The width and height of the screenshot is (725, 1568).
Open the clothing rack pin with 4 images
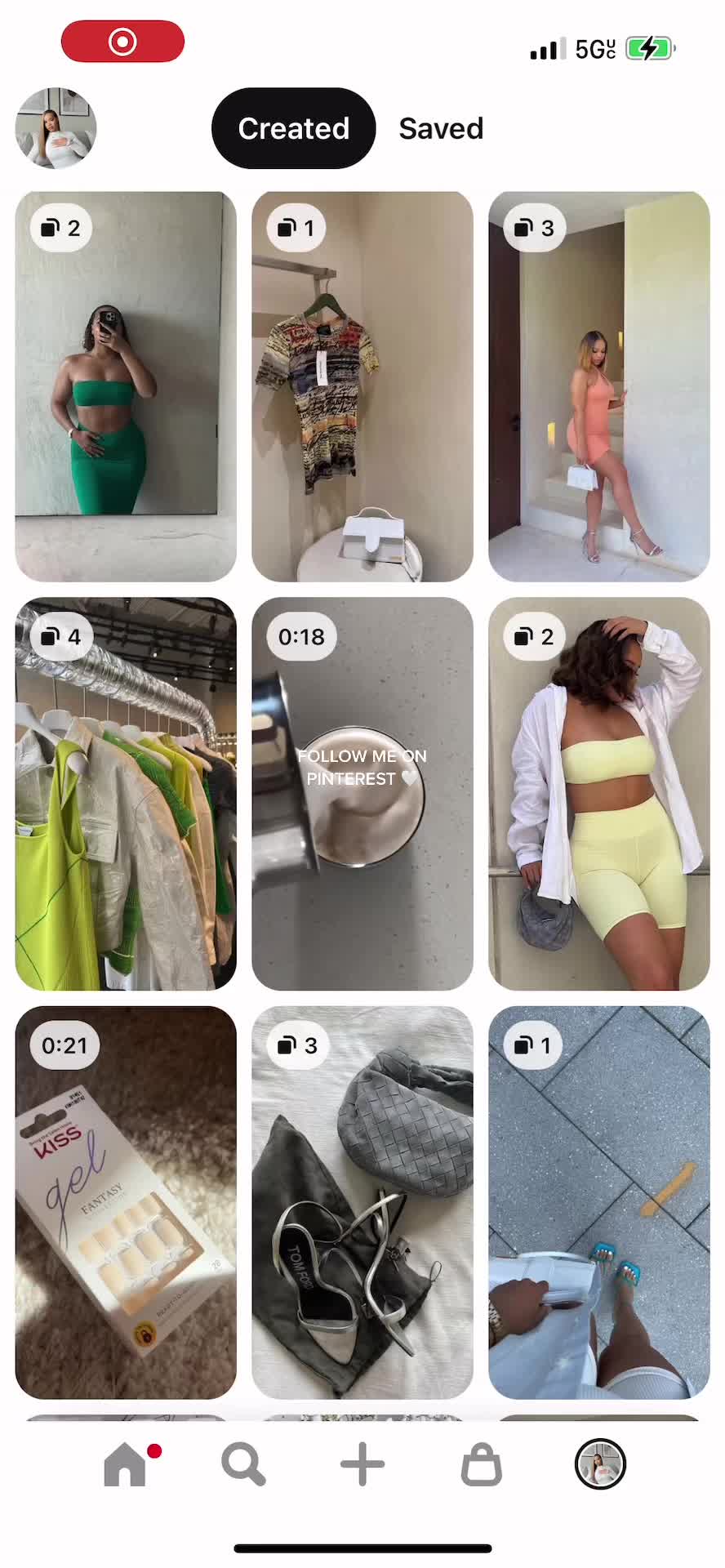tap(126, 794)
